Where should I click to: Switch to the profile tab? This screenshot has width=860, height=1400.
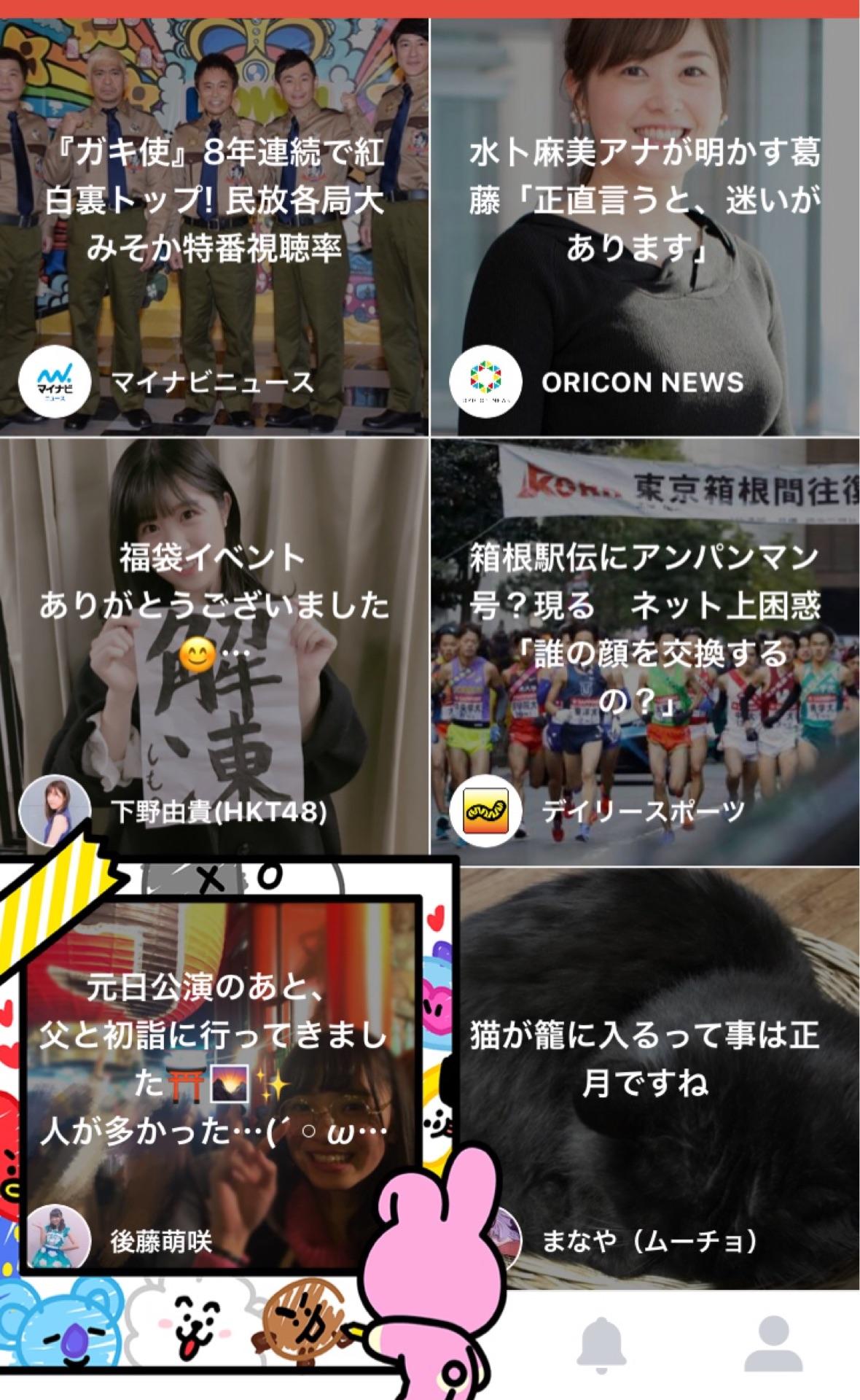773,1343
